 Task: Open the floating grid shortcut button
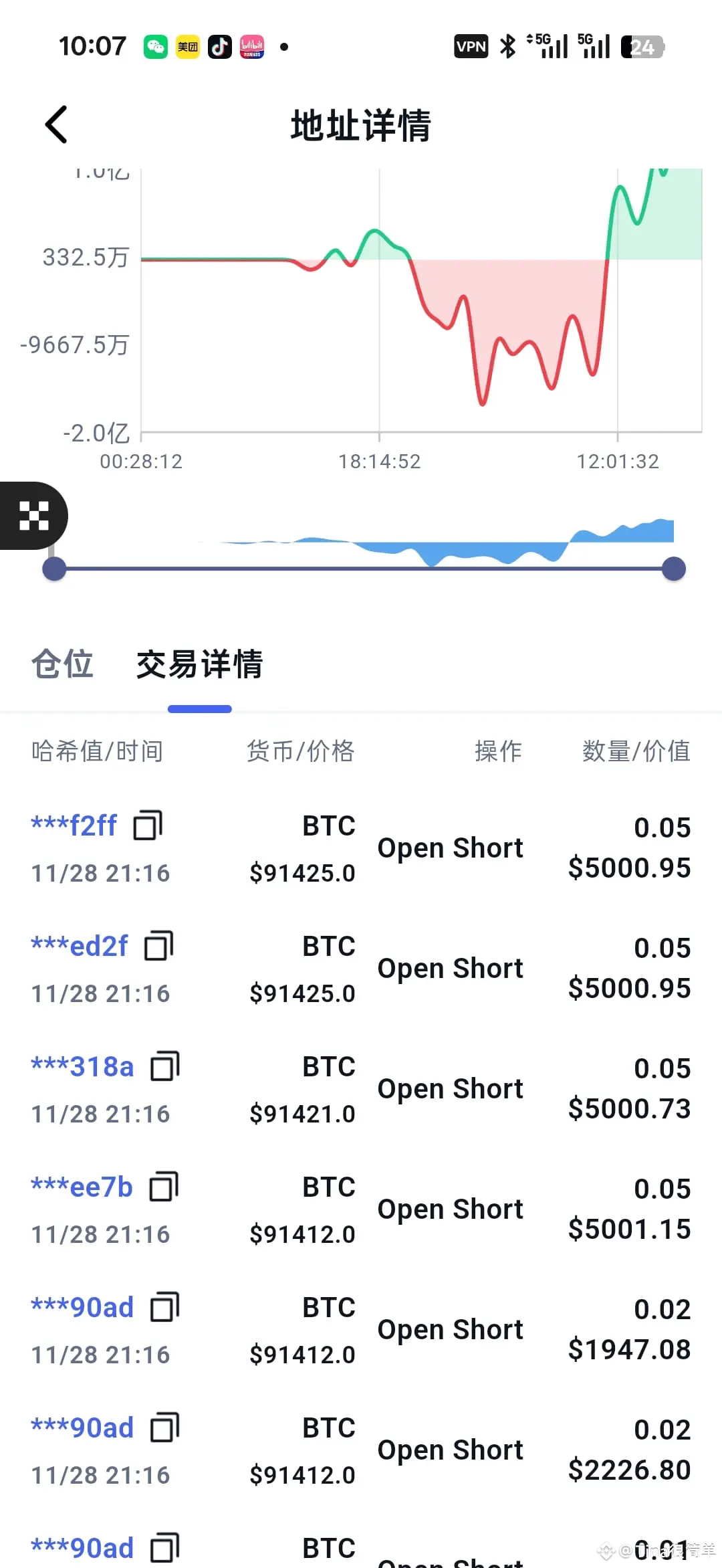coord(33,516)
